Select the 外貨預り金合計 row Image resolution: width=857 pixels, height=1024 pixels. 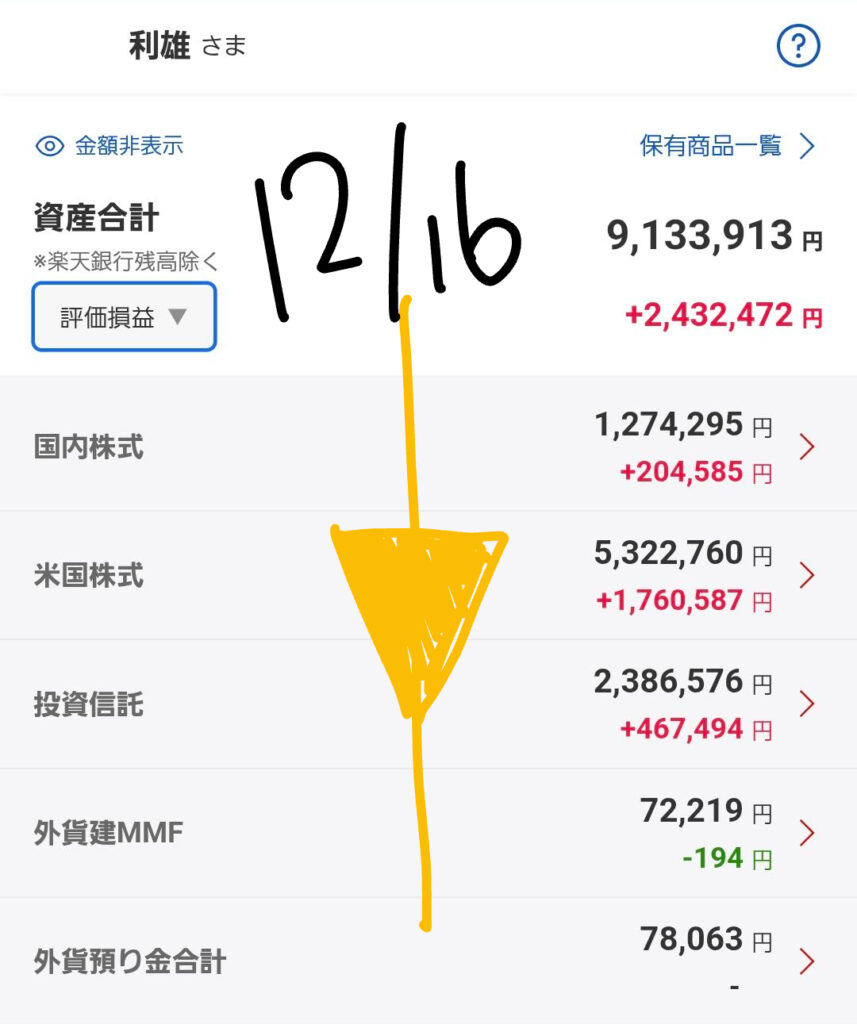pos(428,962)
